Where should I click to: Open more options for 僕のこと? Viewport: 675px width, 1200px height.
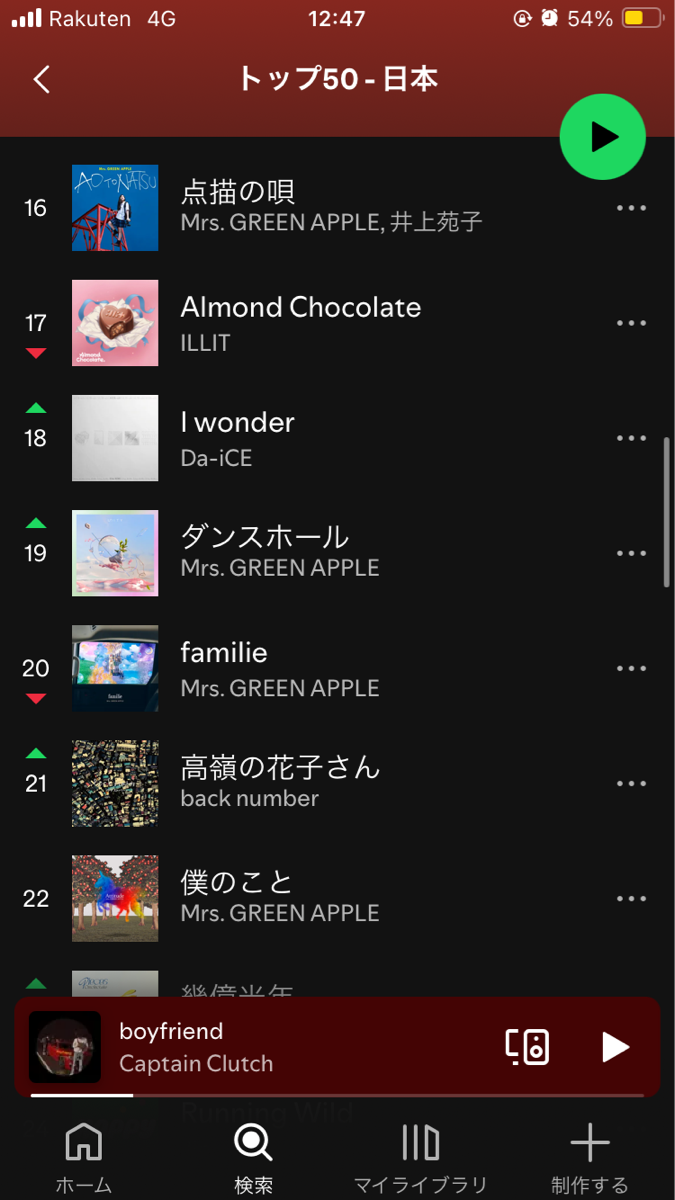pyautogui.click(x=631, y=898)
